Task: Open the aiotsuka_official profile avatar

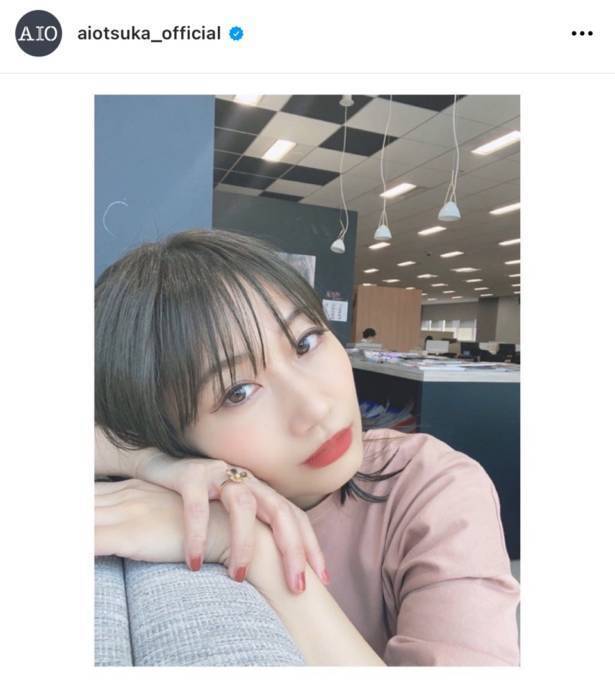Action: (x=38, y=34)
